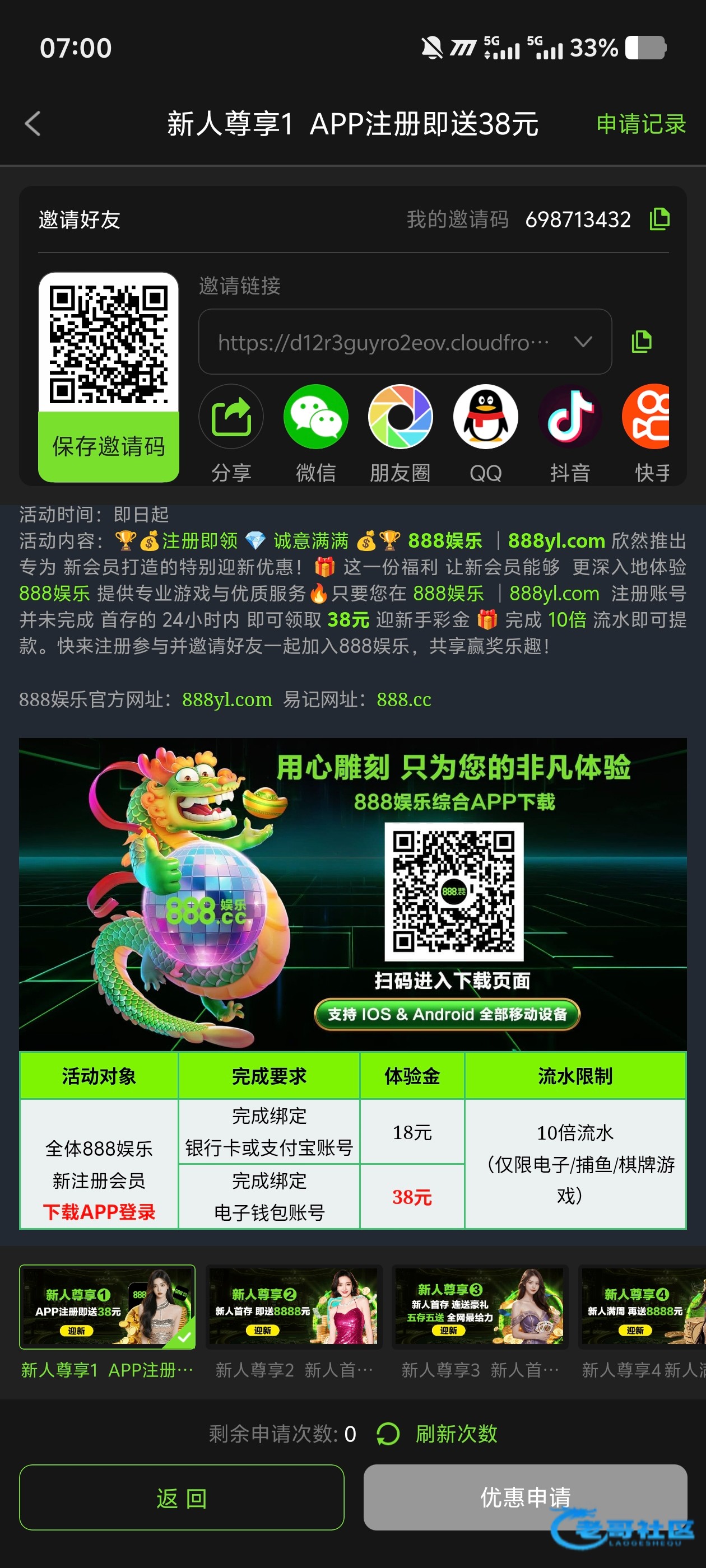Select the 新人尊享1 APP注册 promo card
Image resolution: width=706 pixels, height=1568 pixels.
[107, 1307]
